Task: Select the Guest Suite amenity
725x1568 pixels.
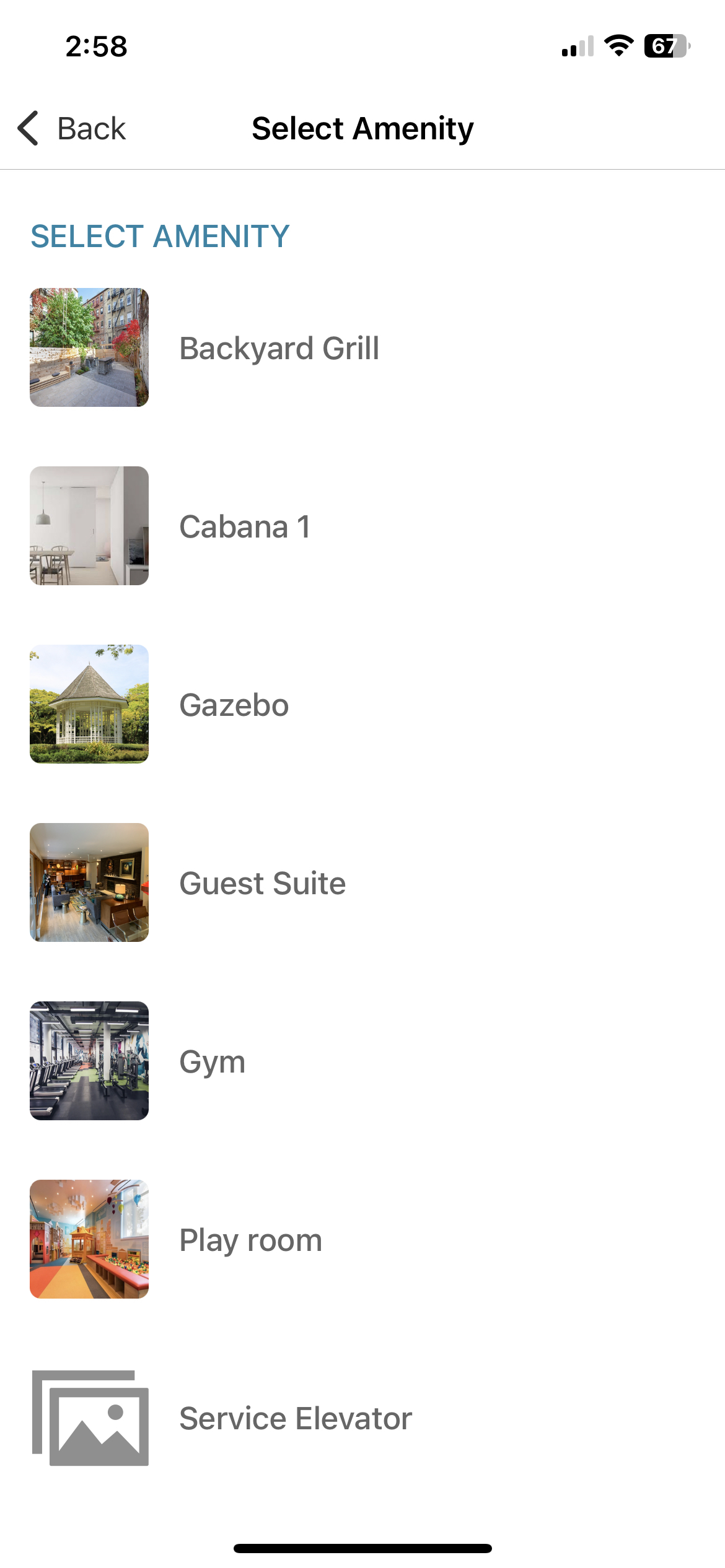Action: tap(262, 883)
